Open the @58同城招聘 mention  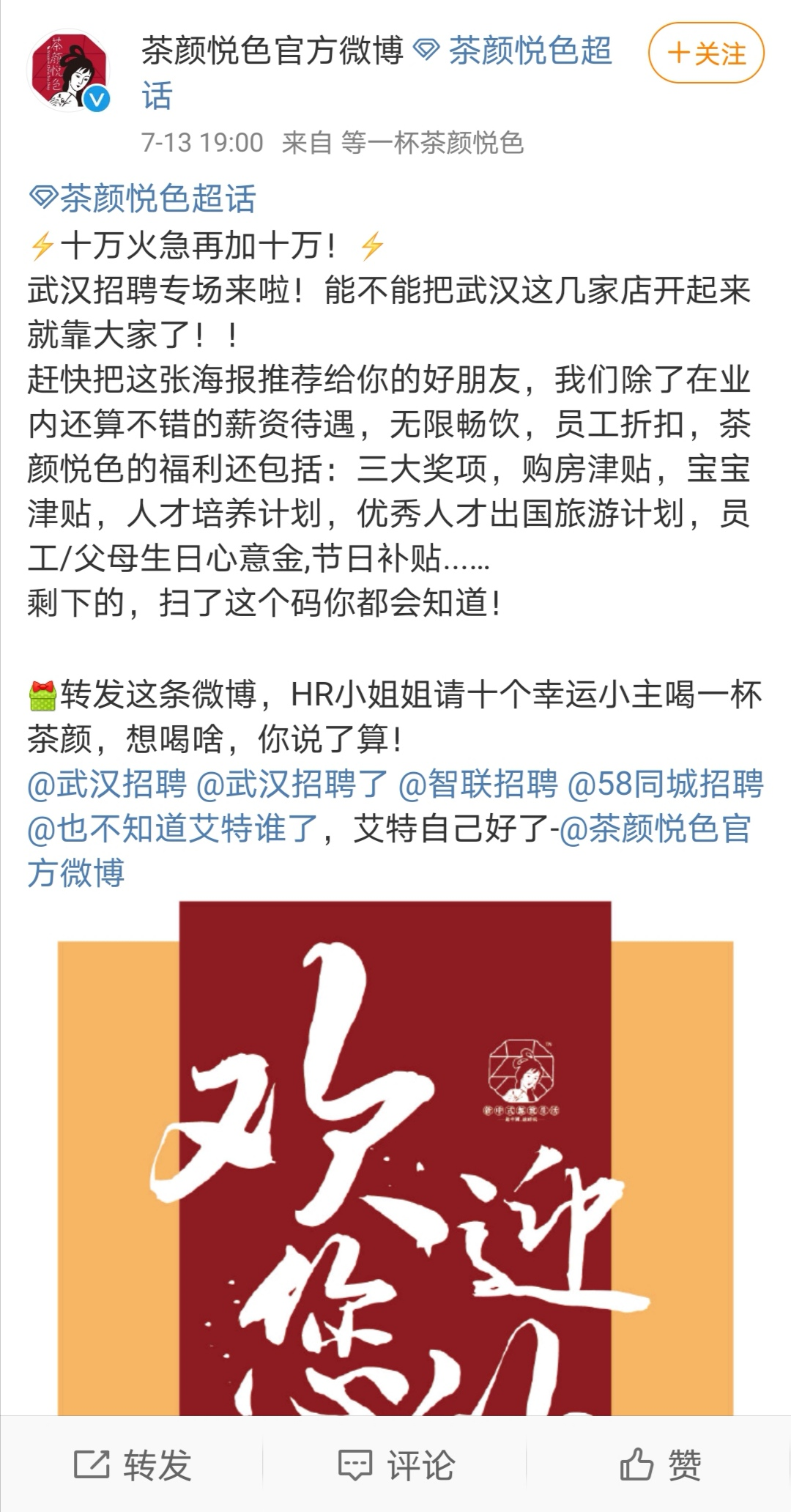pos(666,784)
